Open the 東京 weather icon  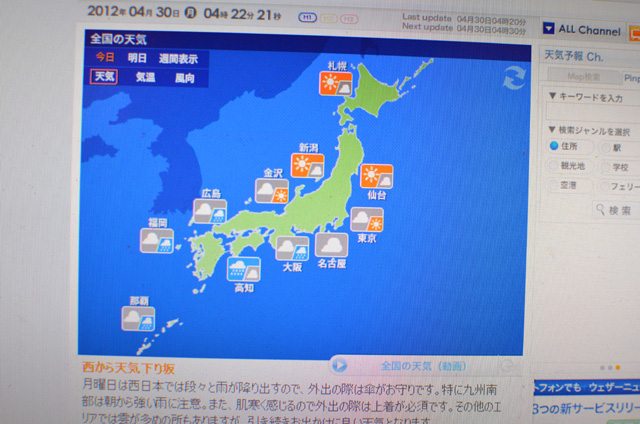367,219
